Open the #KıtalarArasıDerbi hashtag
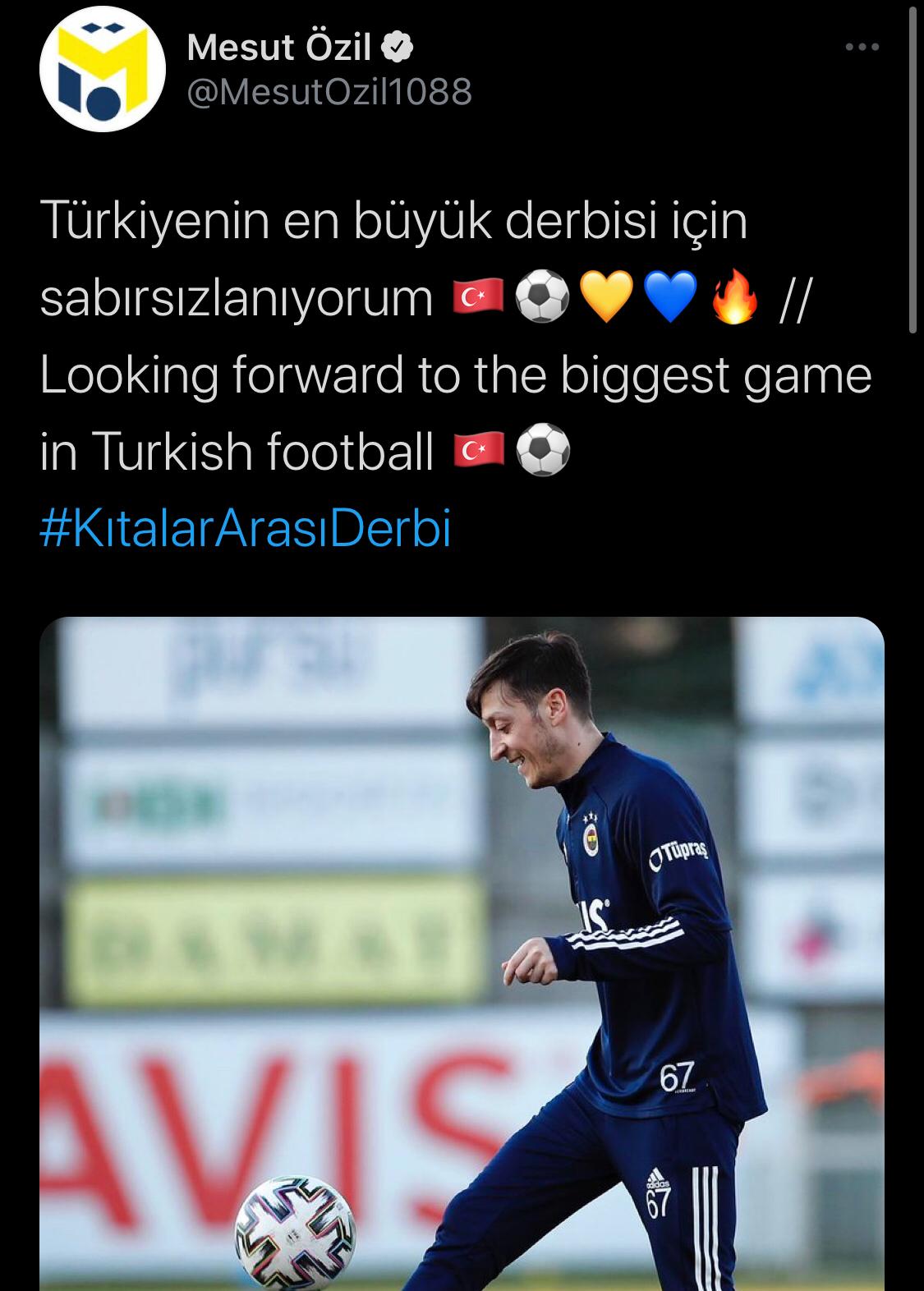Screen dimensions: 924x1291 click(x=246, y=530)
